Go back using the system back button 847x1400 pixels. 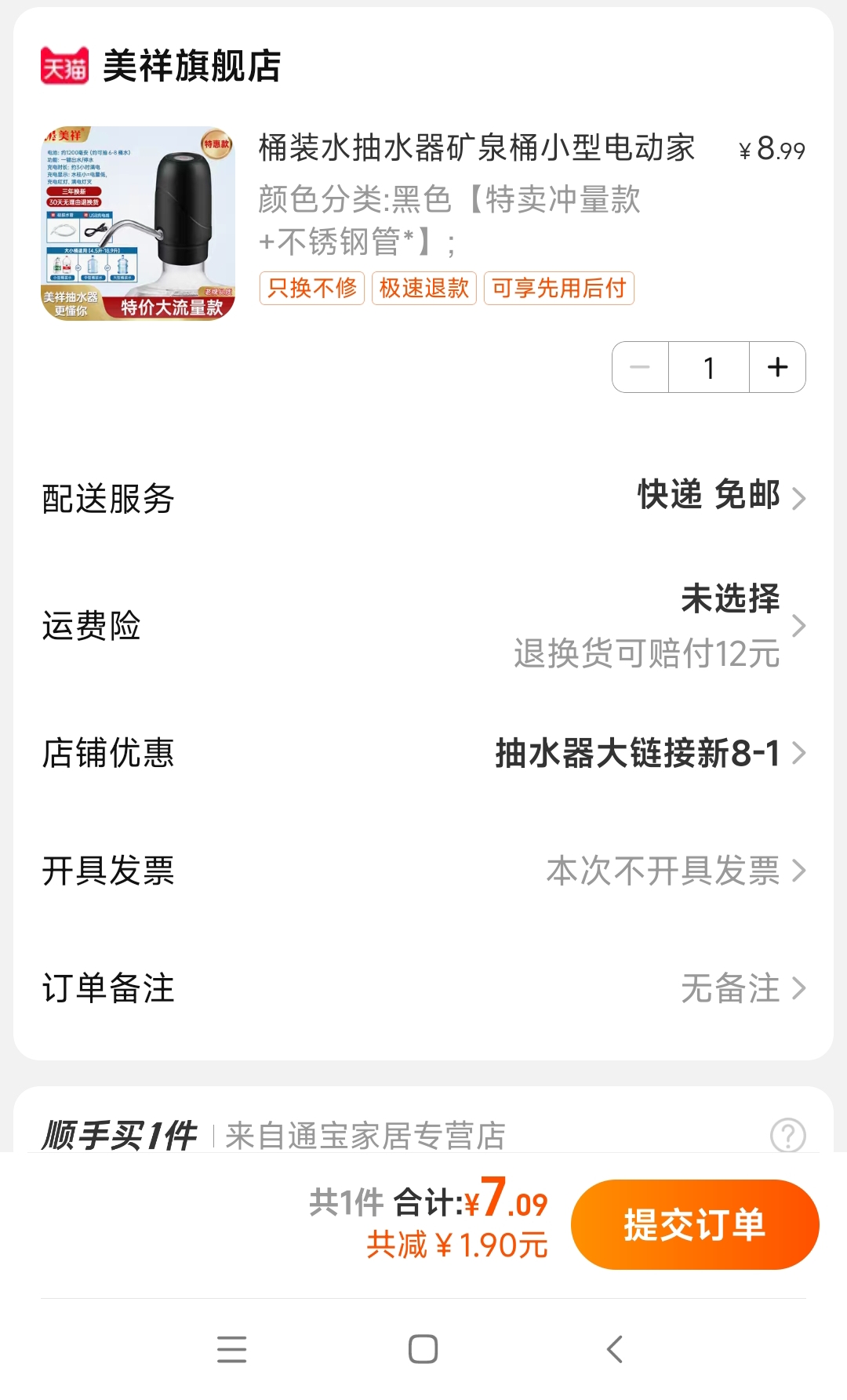tap(615, 1349)
